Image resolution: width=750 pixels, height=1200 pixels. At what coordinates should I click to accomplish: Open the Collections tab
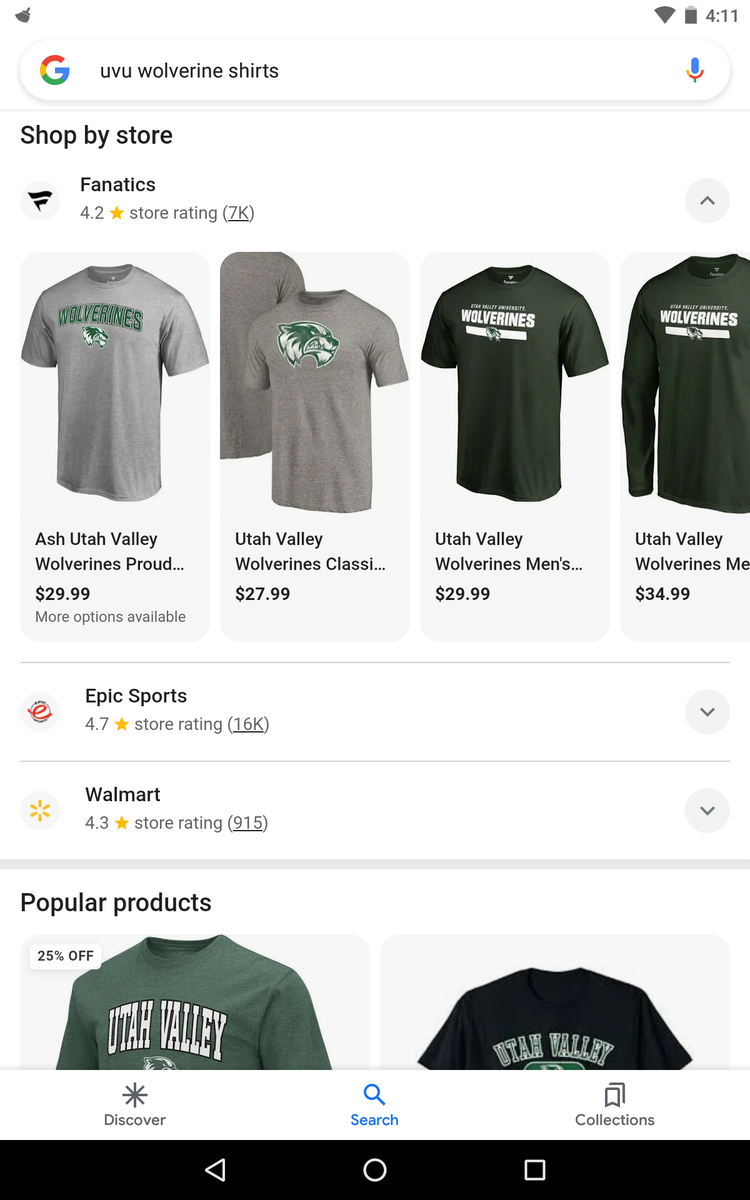(x=615, y=1105)
